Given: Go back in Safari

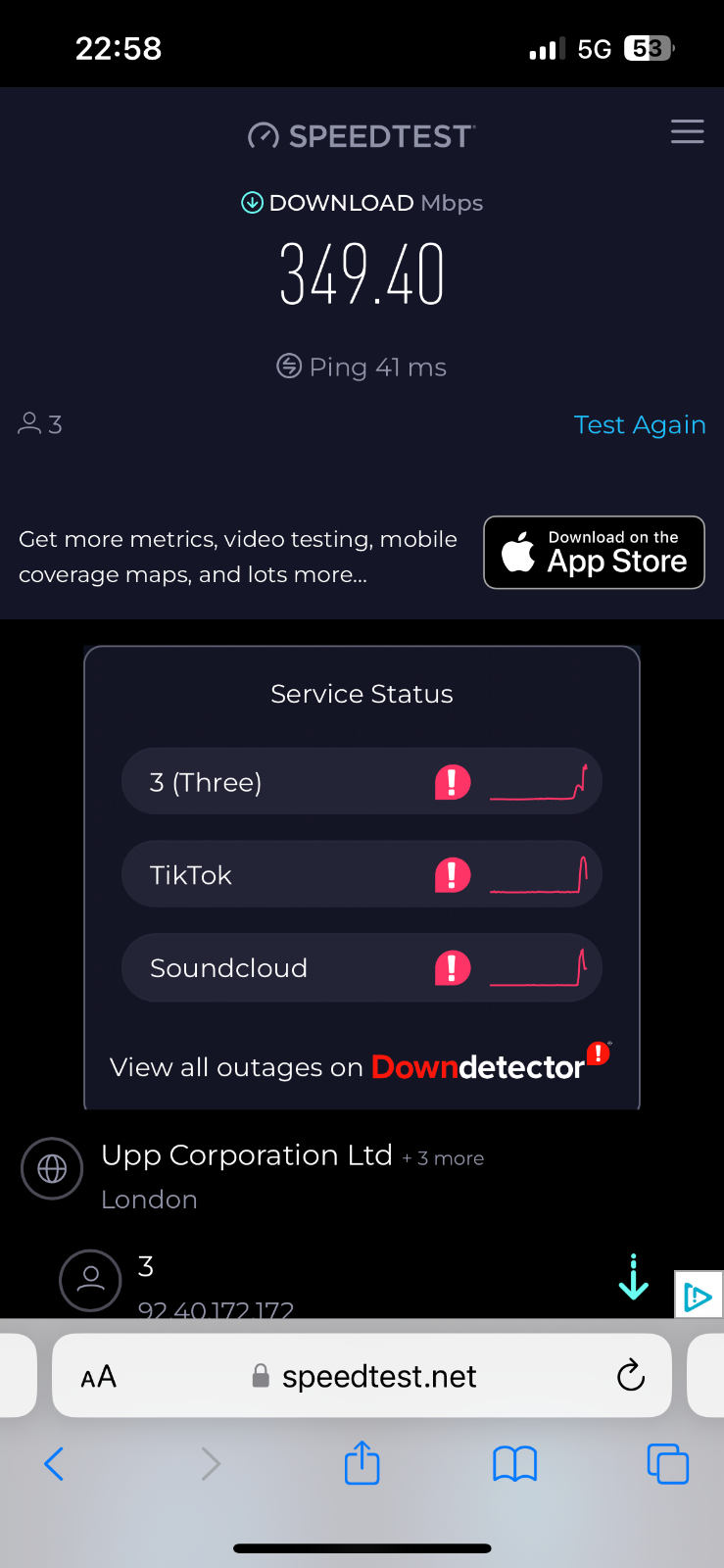Looking at the screenshot, I should pyautogui.click(x=54, y=1464).
